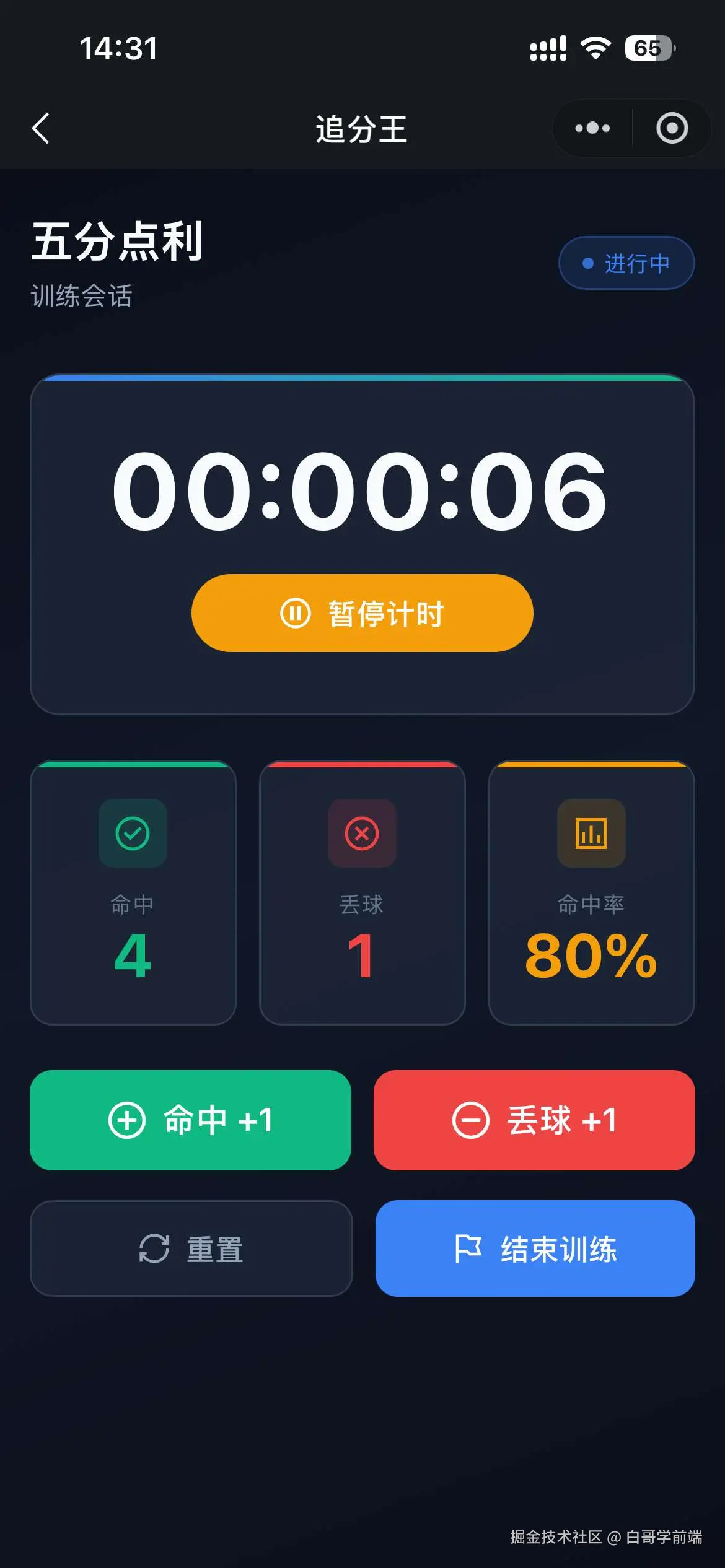The height and width of the screenshot is (1568, 725).
Task: Record a miss with 丢球 +1
Action: coord(534,1120)
